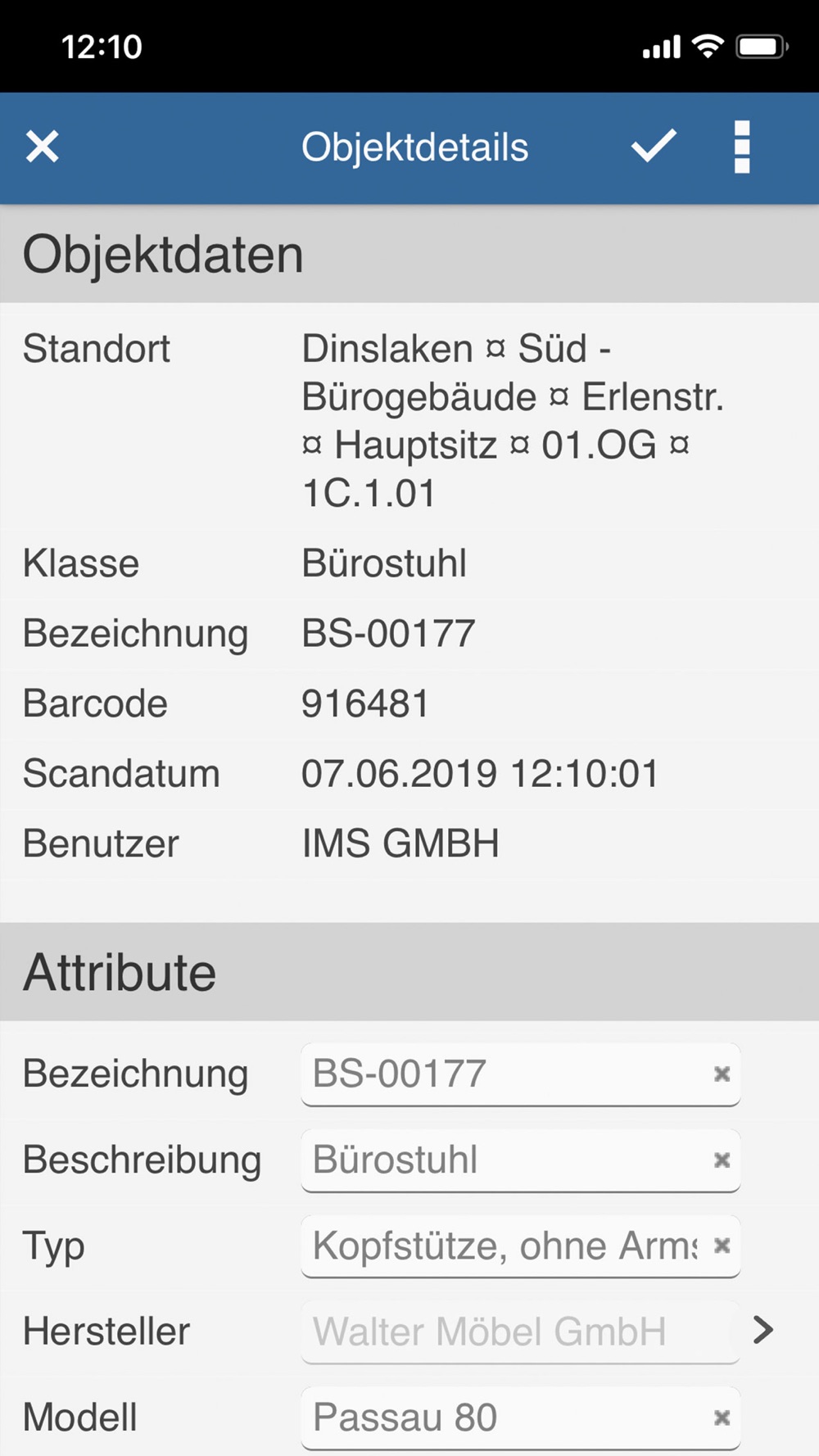Confirm changes with the checkmark icon
This screenshot has width=819, height=1456.
654,147
